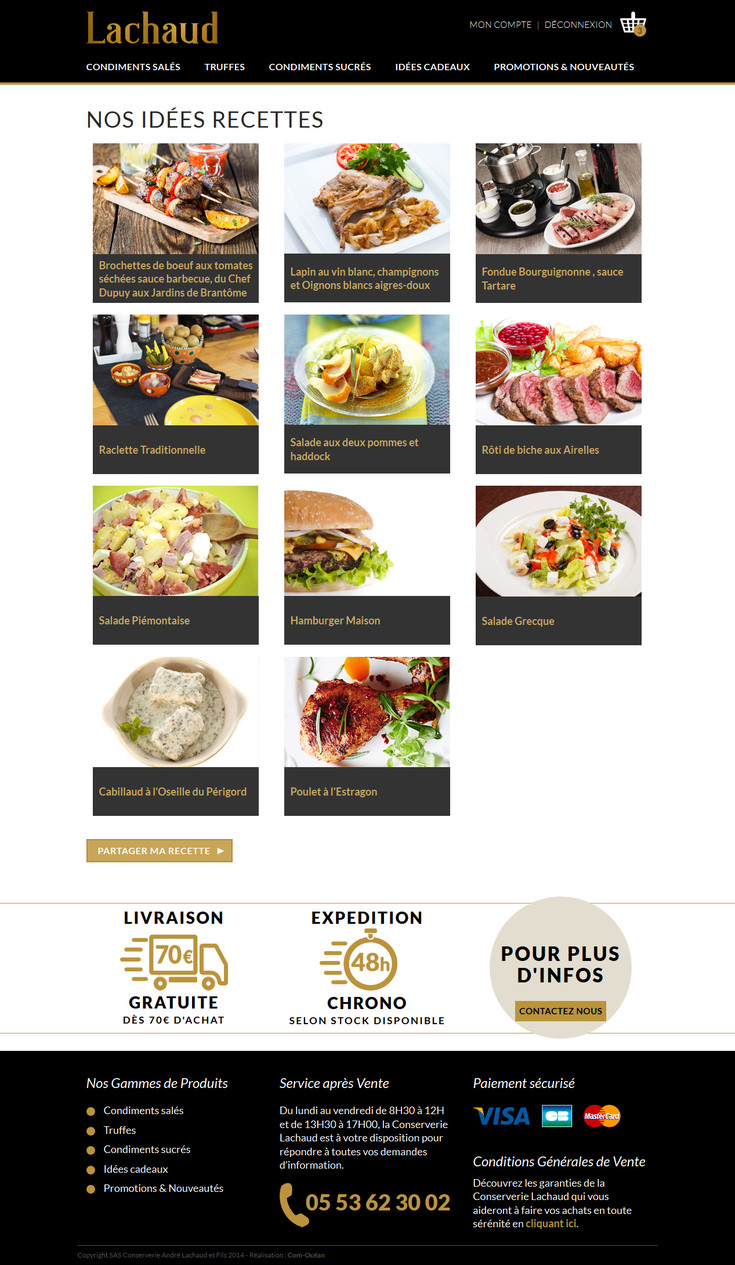The image size is (735, 1265).
Task: Tap Partager ma recette button
Action: click(159, 851)
